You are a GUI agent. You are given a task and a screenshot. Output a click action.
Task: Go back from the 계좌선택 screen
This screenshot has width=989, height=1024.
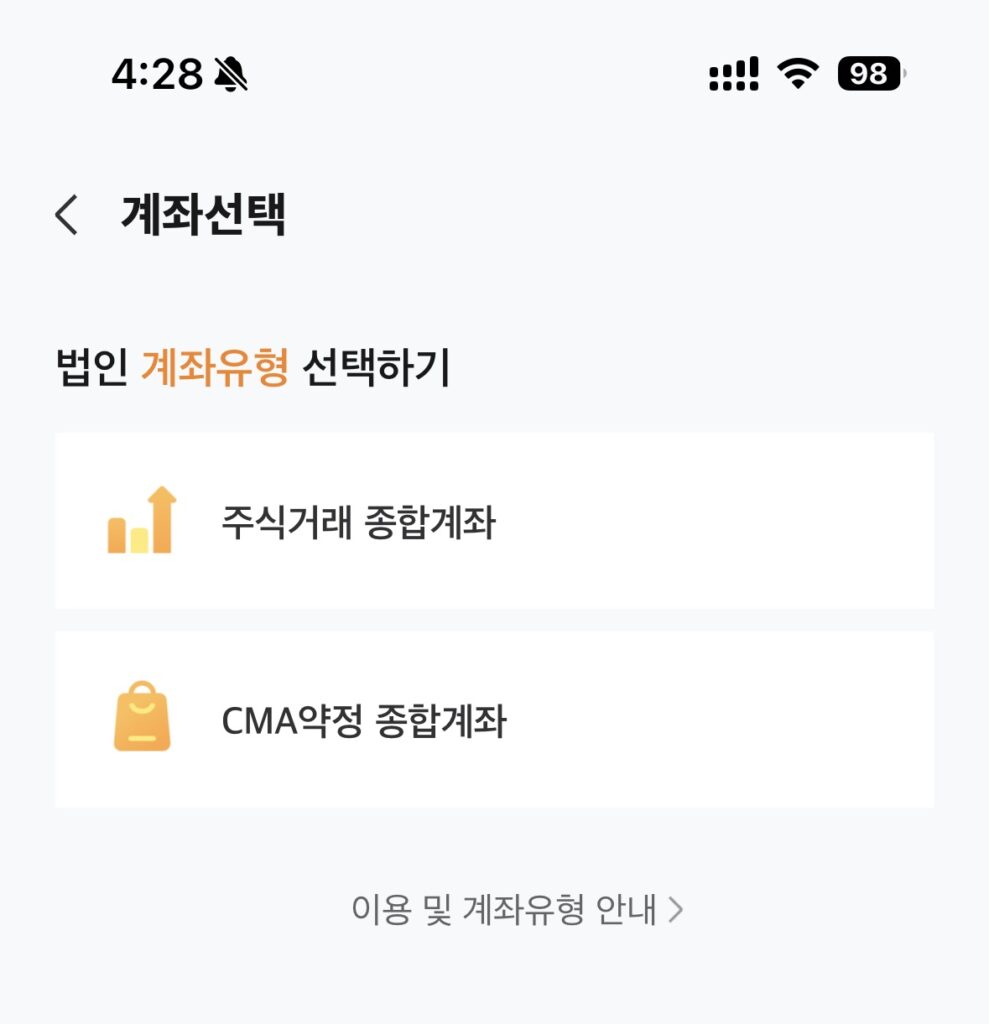pyautogui.click(x=66, y=215)
